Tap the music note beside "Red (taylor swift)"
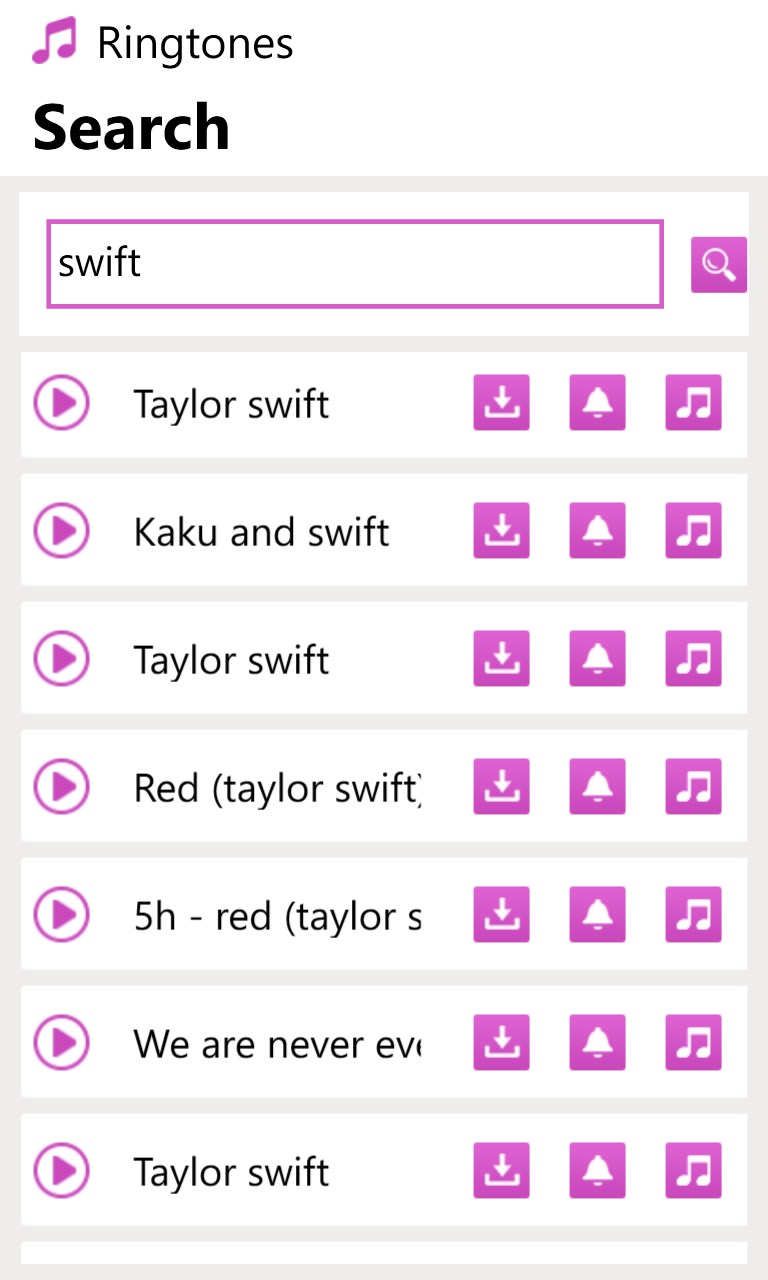The image size is (768, 1280). click(x=693, y=787)
